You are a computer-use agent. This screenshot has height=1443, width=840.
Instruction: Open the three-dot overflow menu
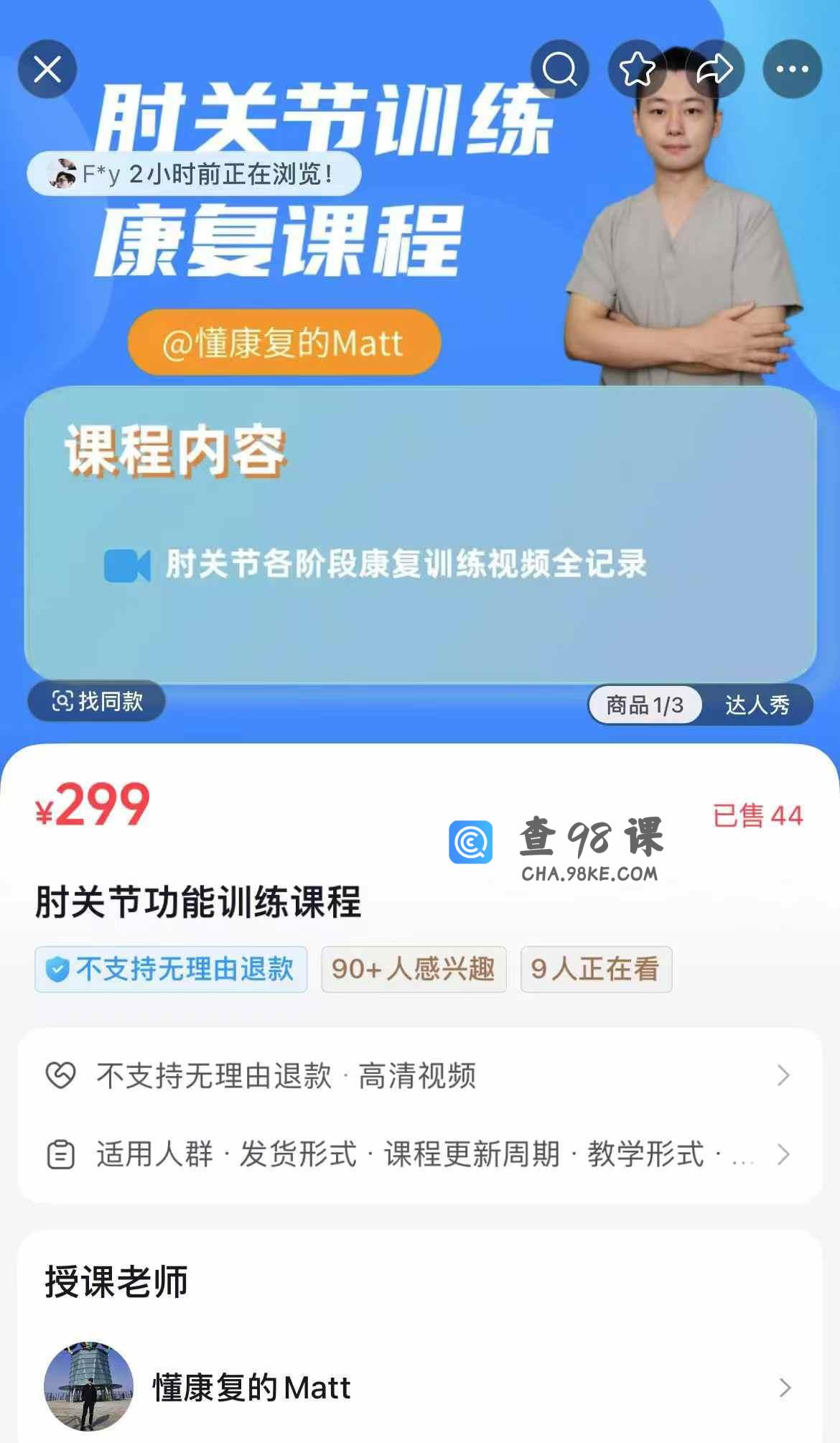pos(792,70)
